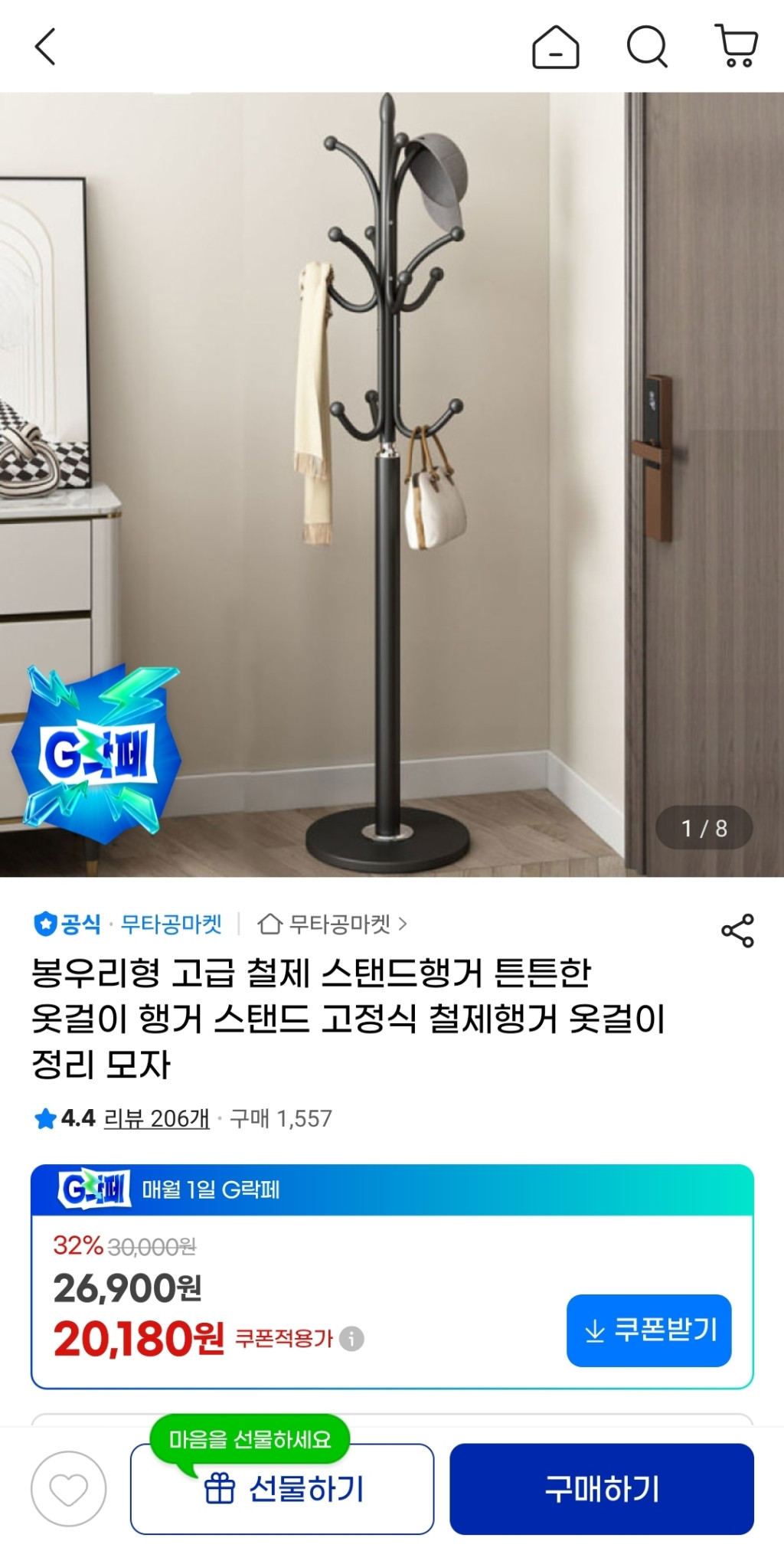The height and width of the screenshot is (1551, 784).
Task: Open the main product image
Action: (392, 484)
